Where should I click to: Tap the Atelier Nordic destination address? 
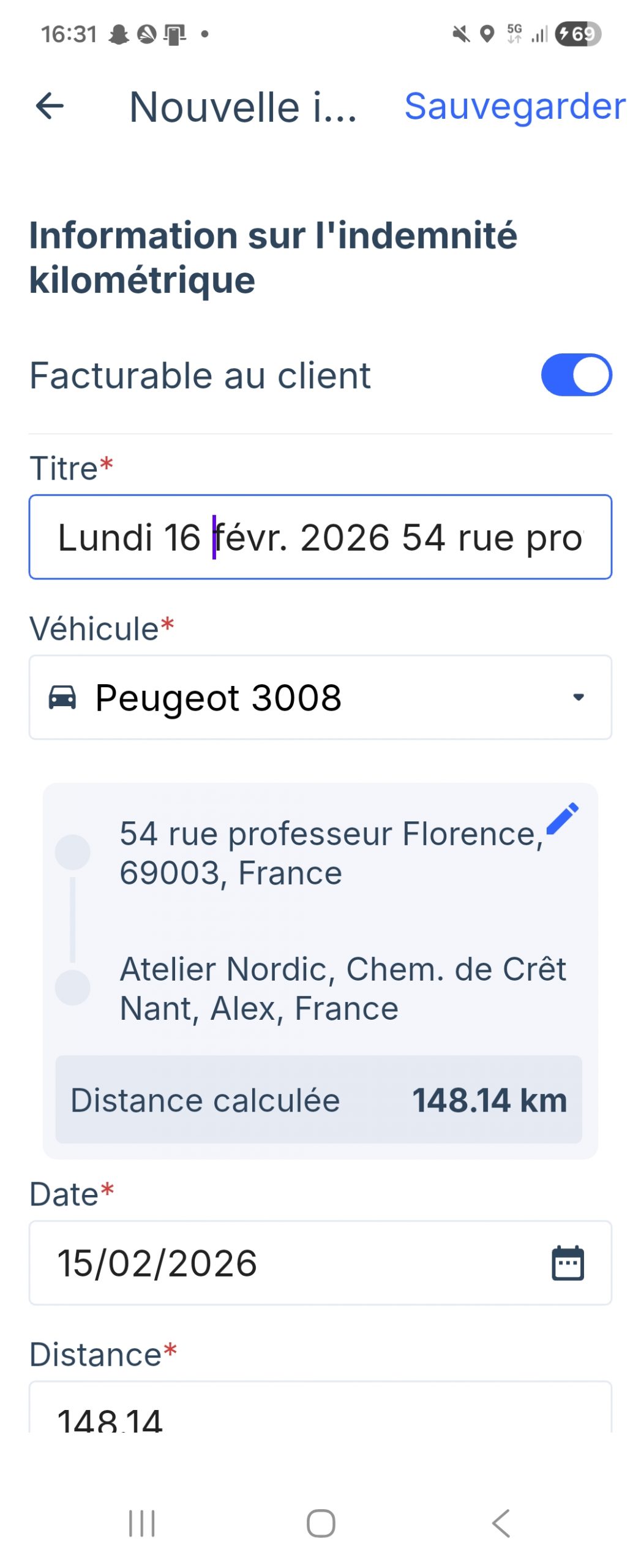tap(343, 987)
